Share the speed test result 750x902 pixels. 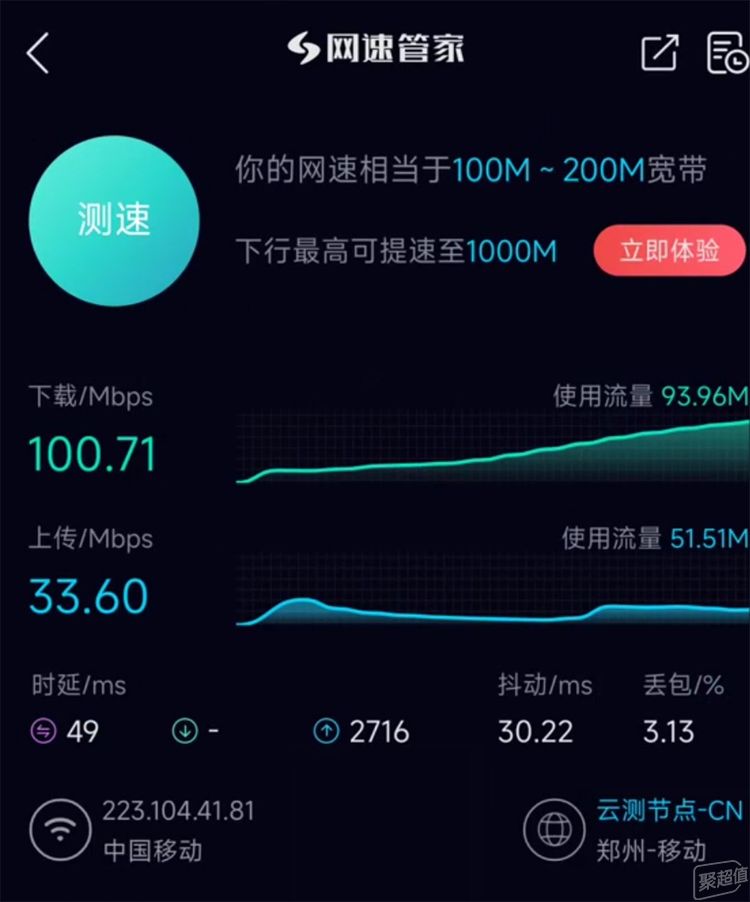[659, 53]
